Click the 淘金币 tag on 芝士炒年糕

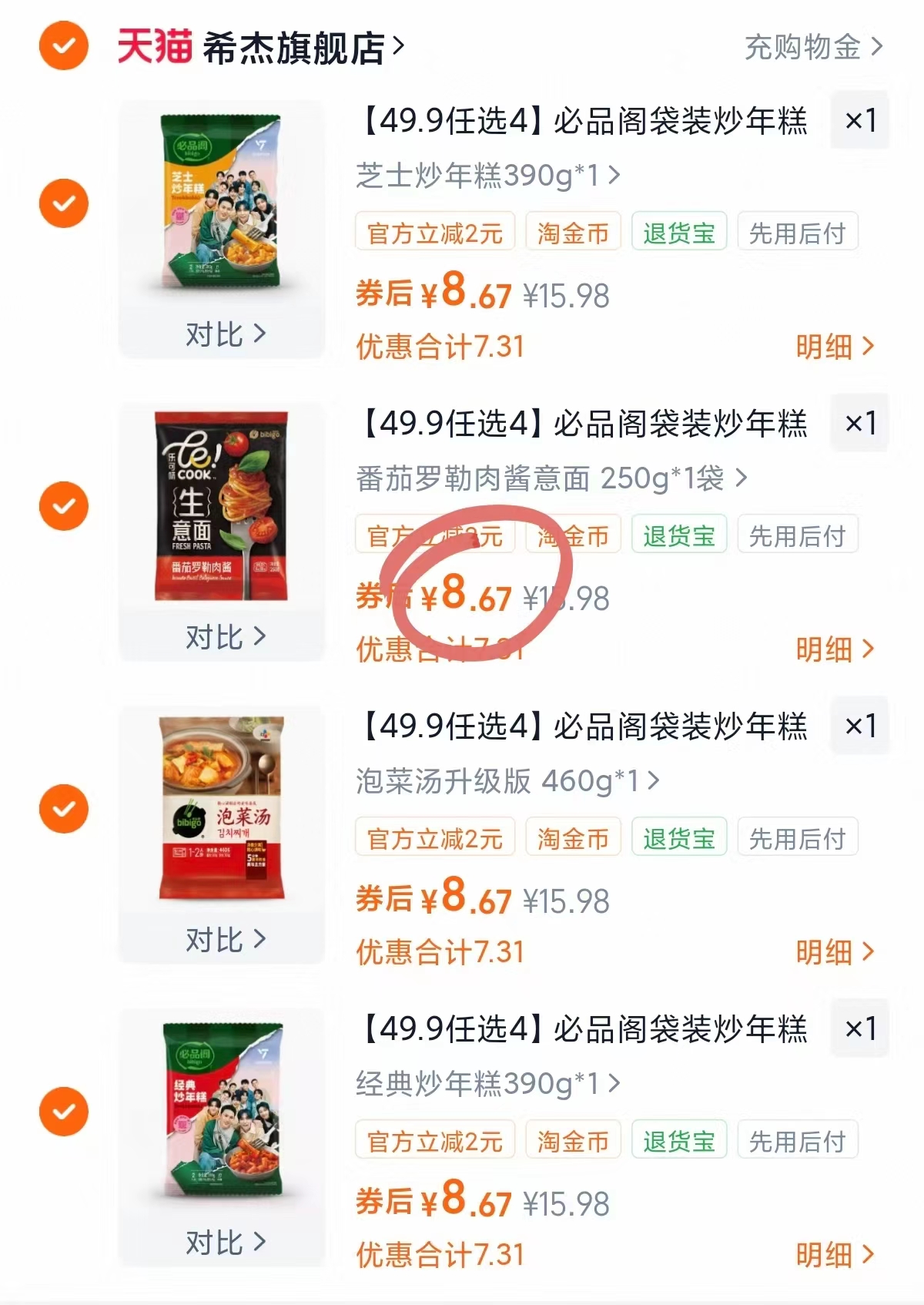pos(573,230)
